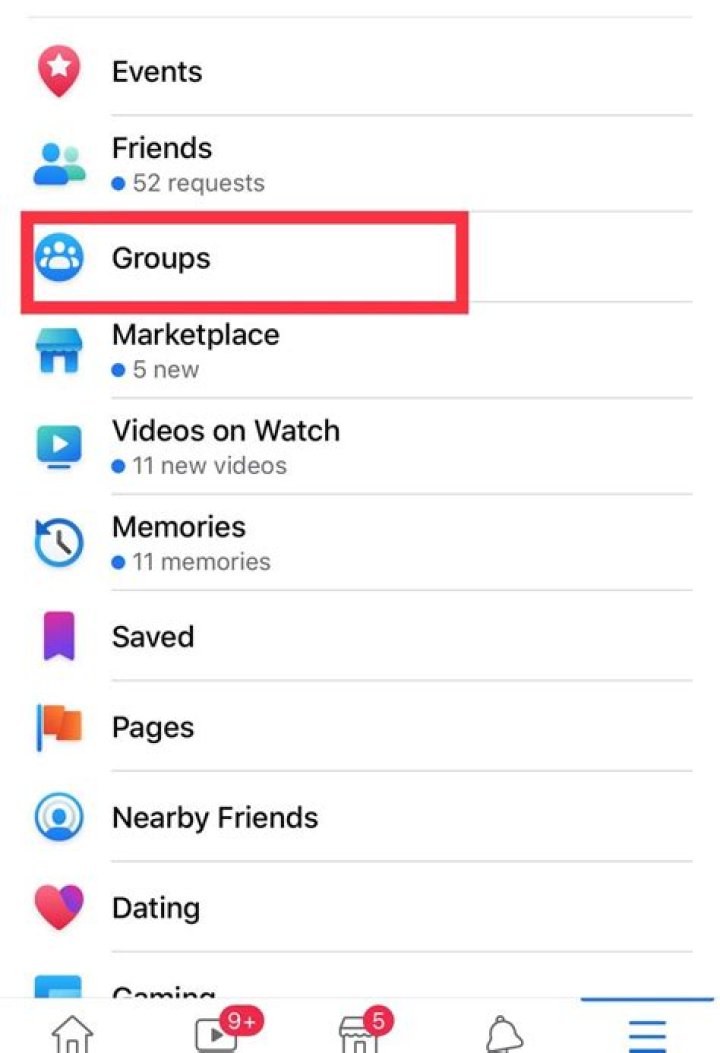Go to Marketplace from the menu
This screenshot has width=720, height=1053.
[x=195, y=349]
